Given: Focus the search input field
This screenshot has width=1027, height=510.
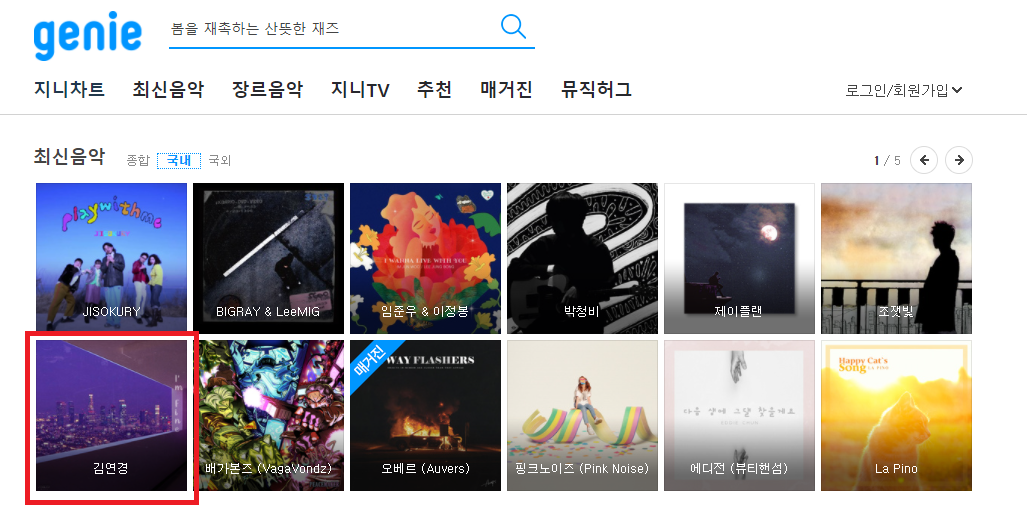Looking at the screenshot, I should (x=330, y=28).
